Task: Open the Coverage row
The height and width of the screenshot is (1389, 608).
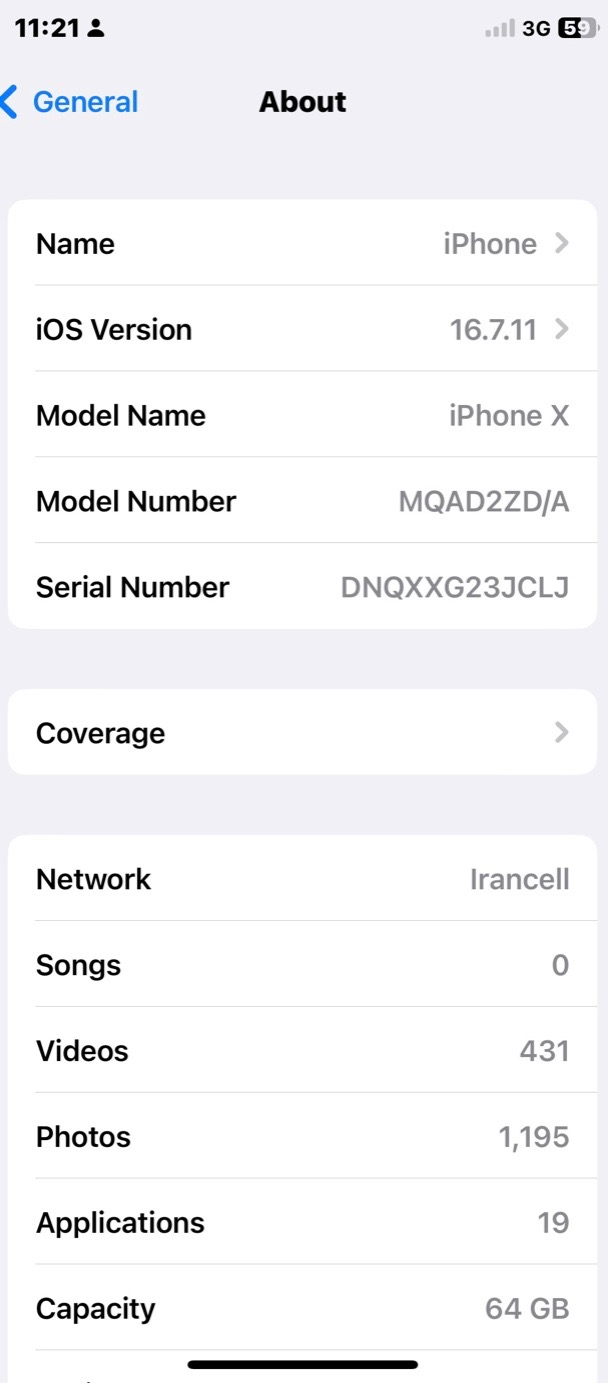Action: [x=302, y=733]
